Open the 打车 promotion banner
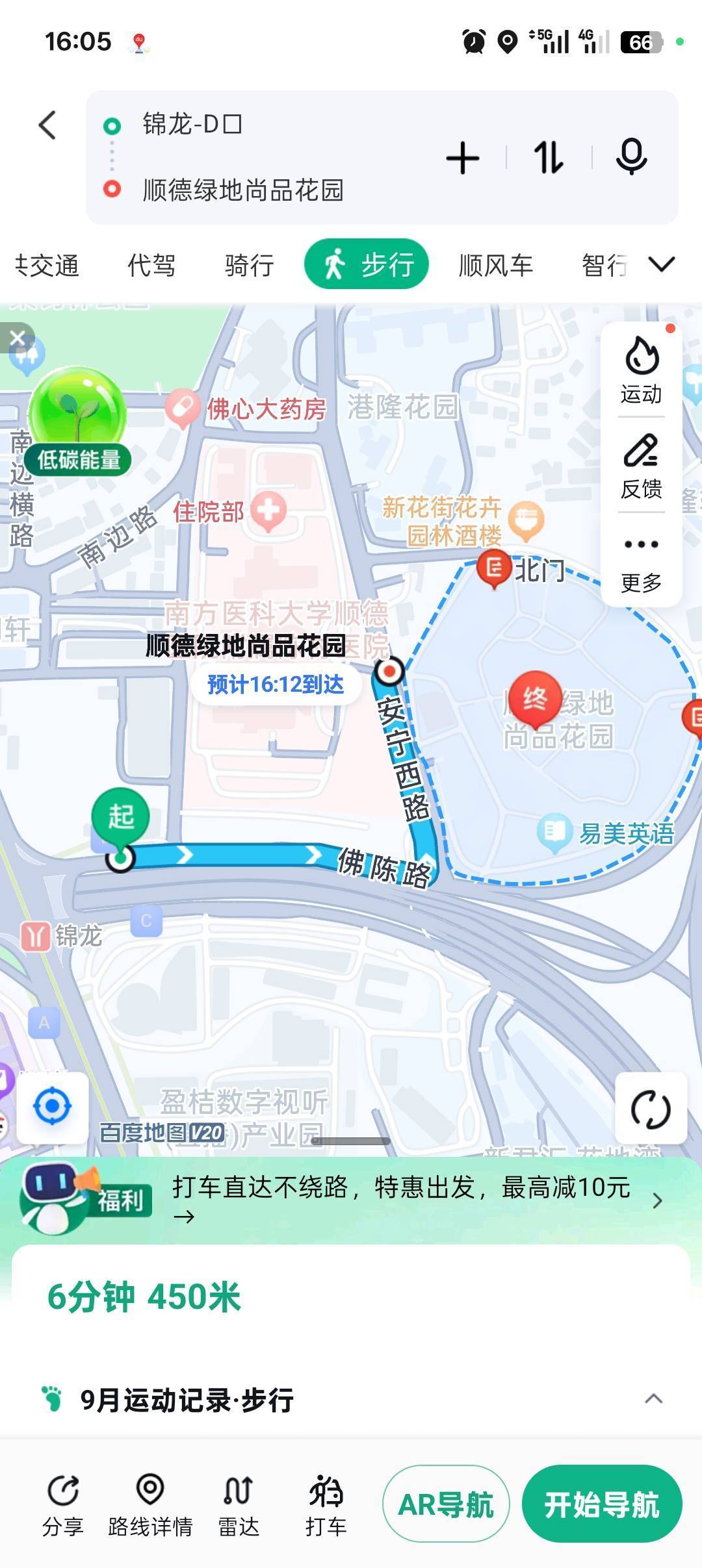Viewport: 702px width, 1568px height. coord(401,1200)
